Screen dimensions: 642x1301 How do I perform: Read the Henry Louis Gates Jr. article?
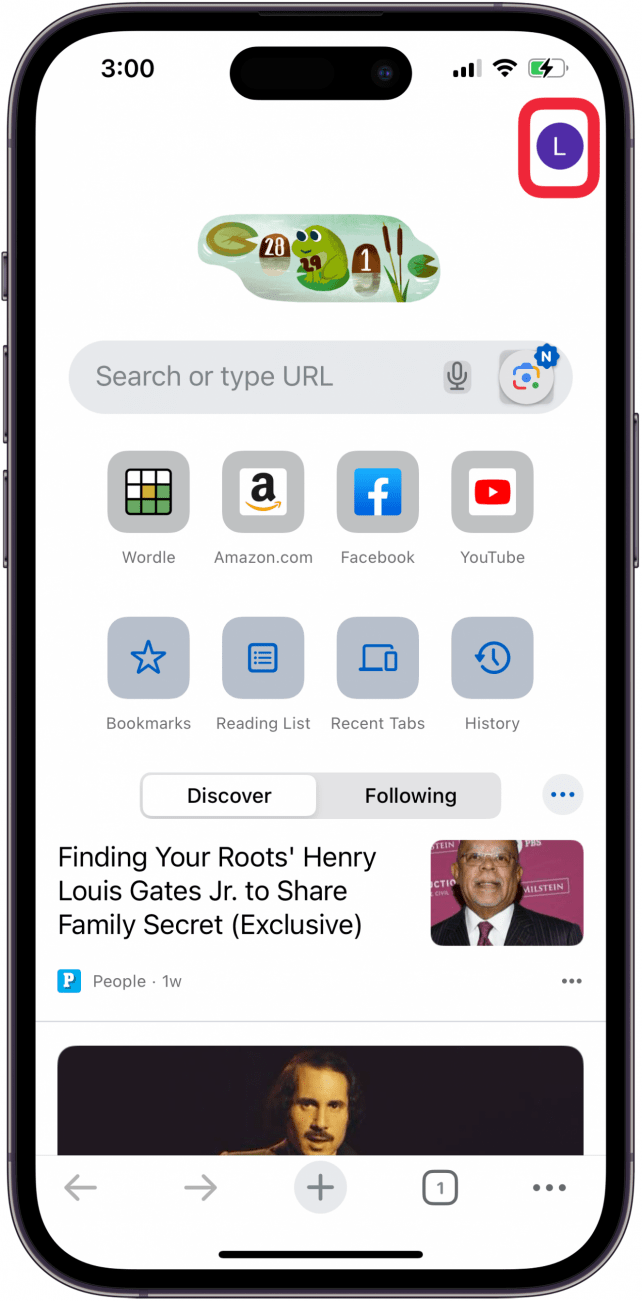click(217, 891)
